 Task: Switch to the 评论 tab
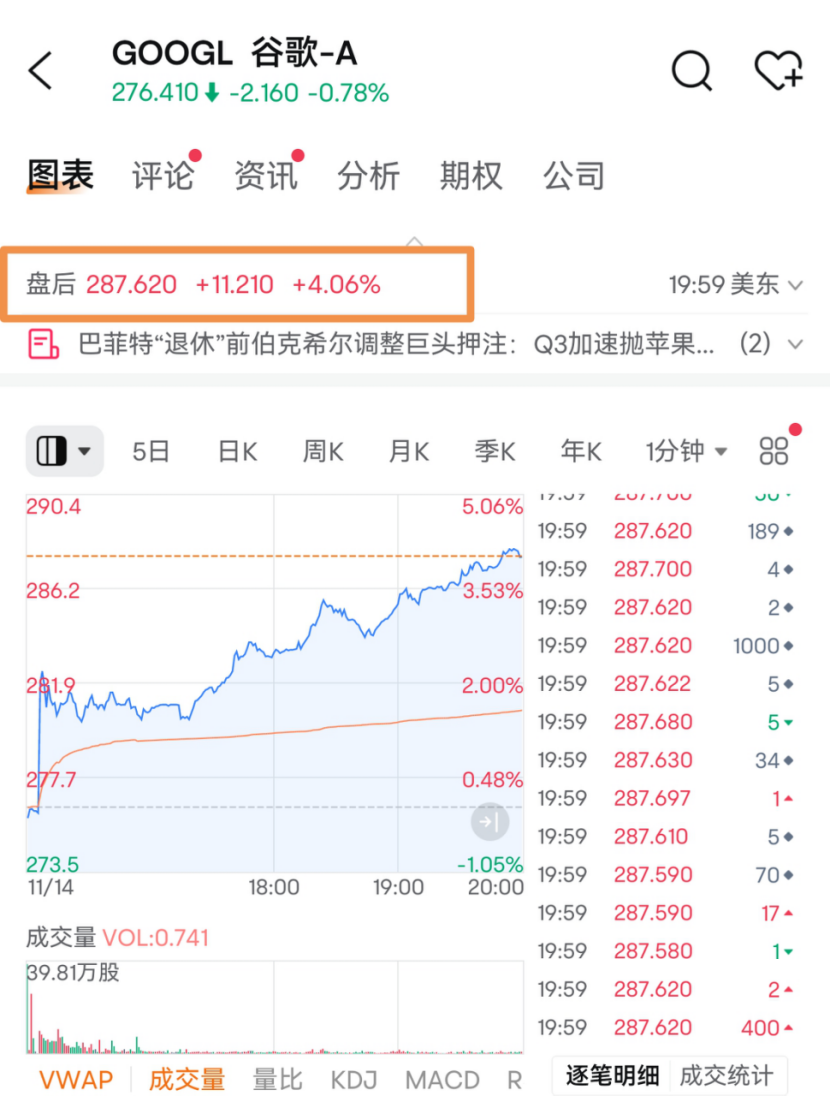pos(162,176)
